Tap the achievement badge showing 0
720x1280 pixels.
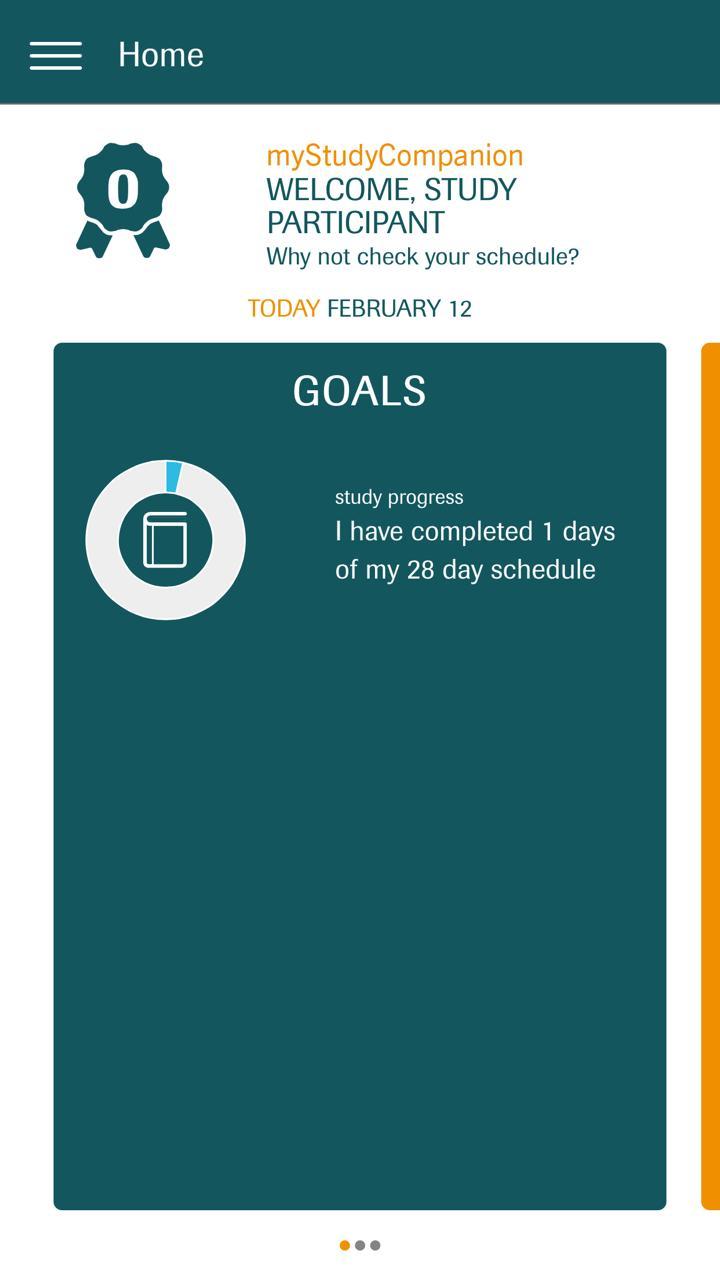pyautogui.click(x=124, y=189)
